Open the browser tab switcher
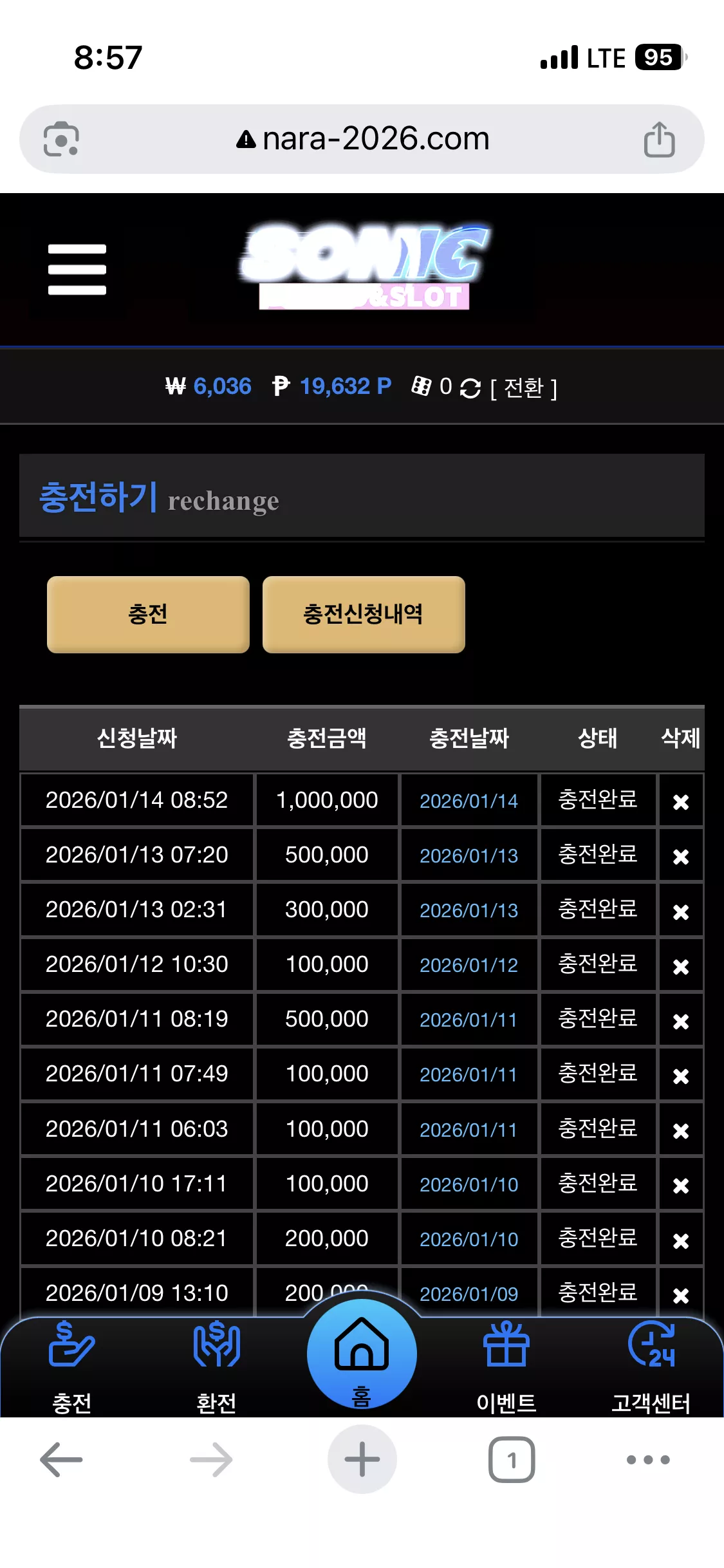 pyautogui.click(x=512, y=1459)
